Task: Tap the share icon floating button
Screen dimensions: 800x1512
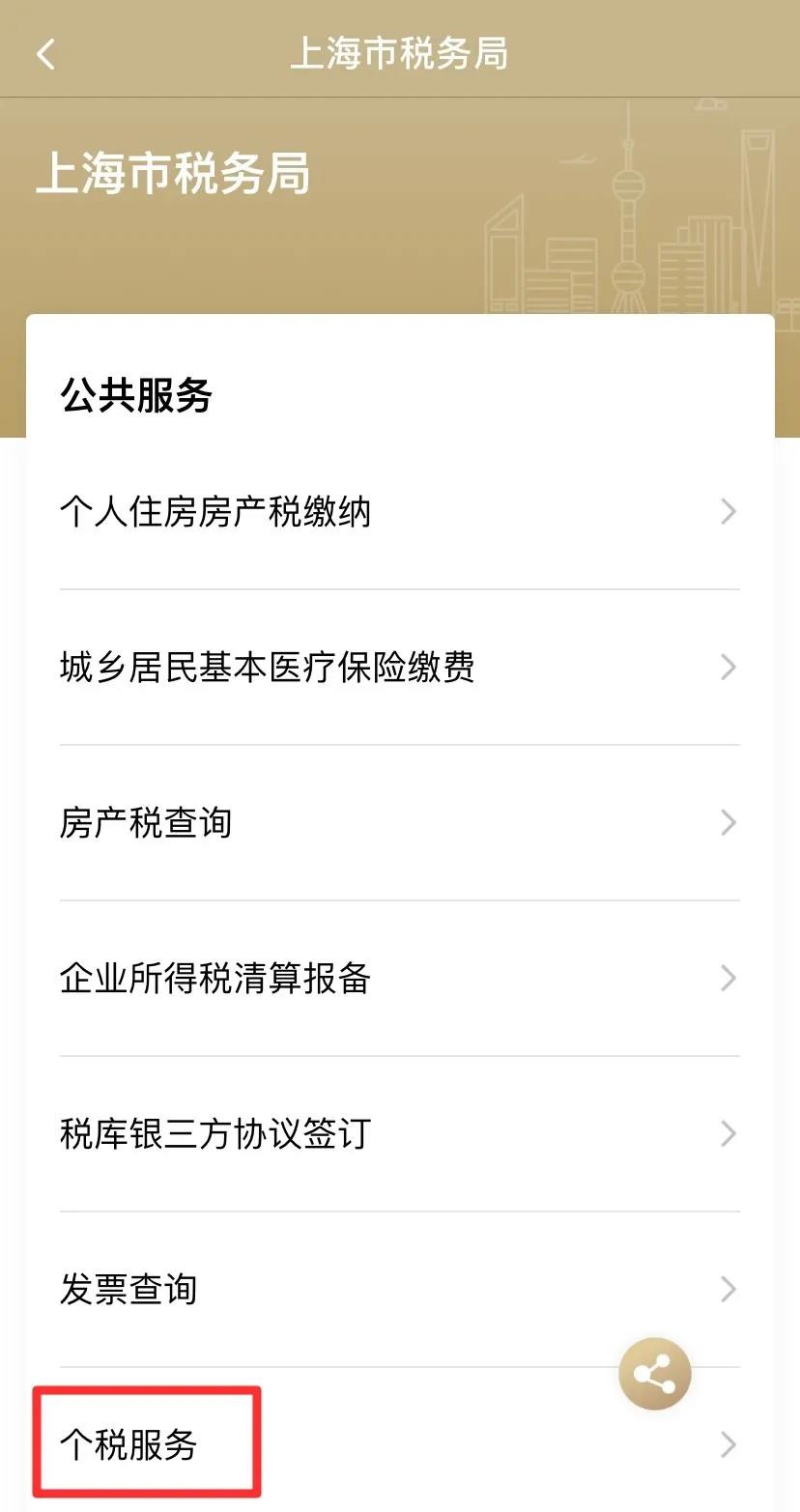Action: point(654,1374)
